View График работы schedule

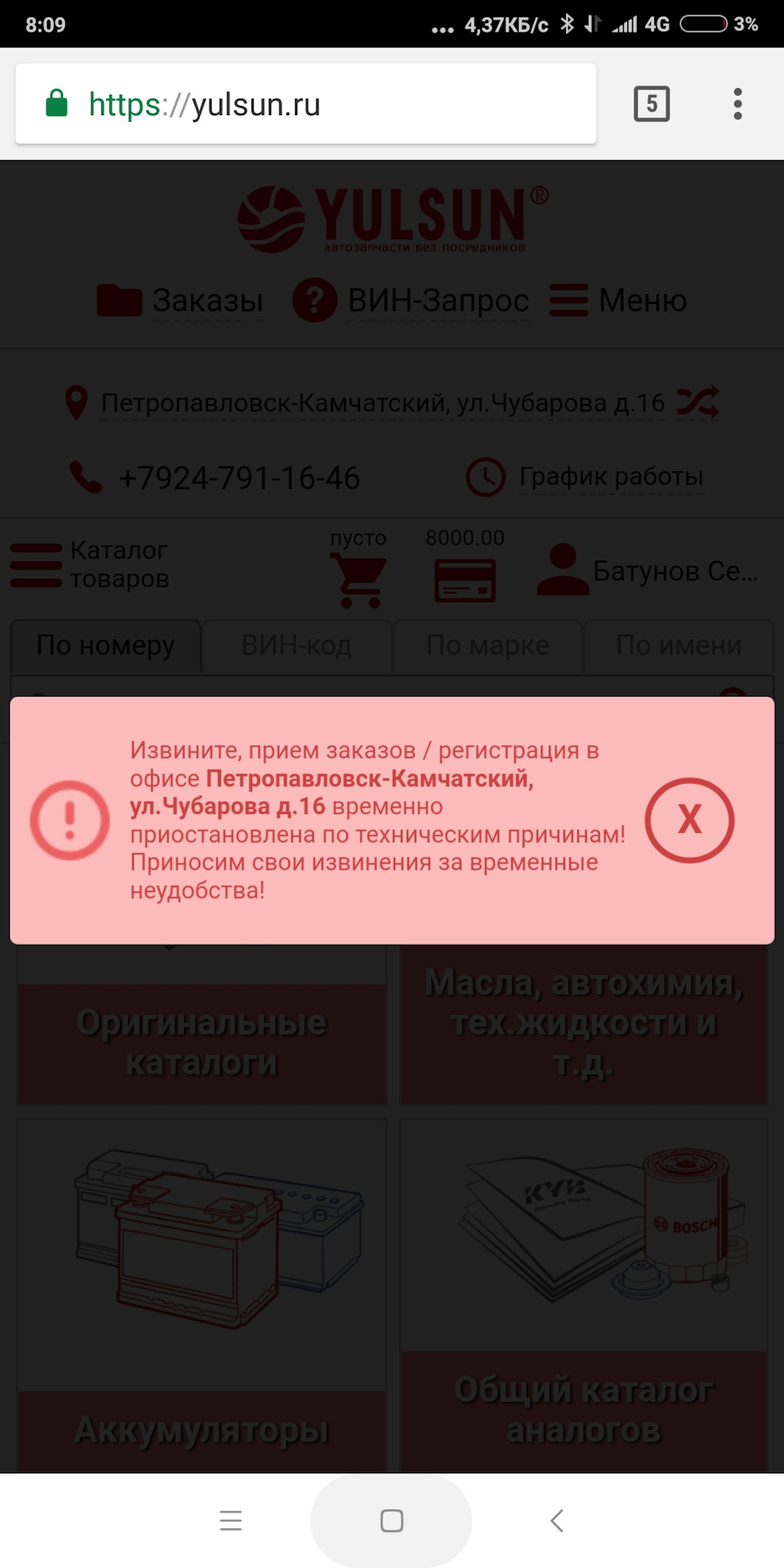(x=610, y=477)
